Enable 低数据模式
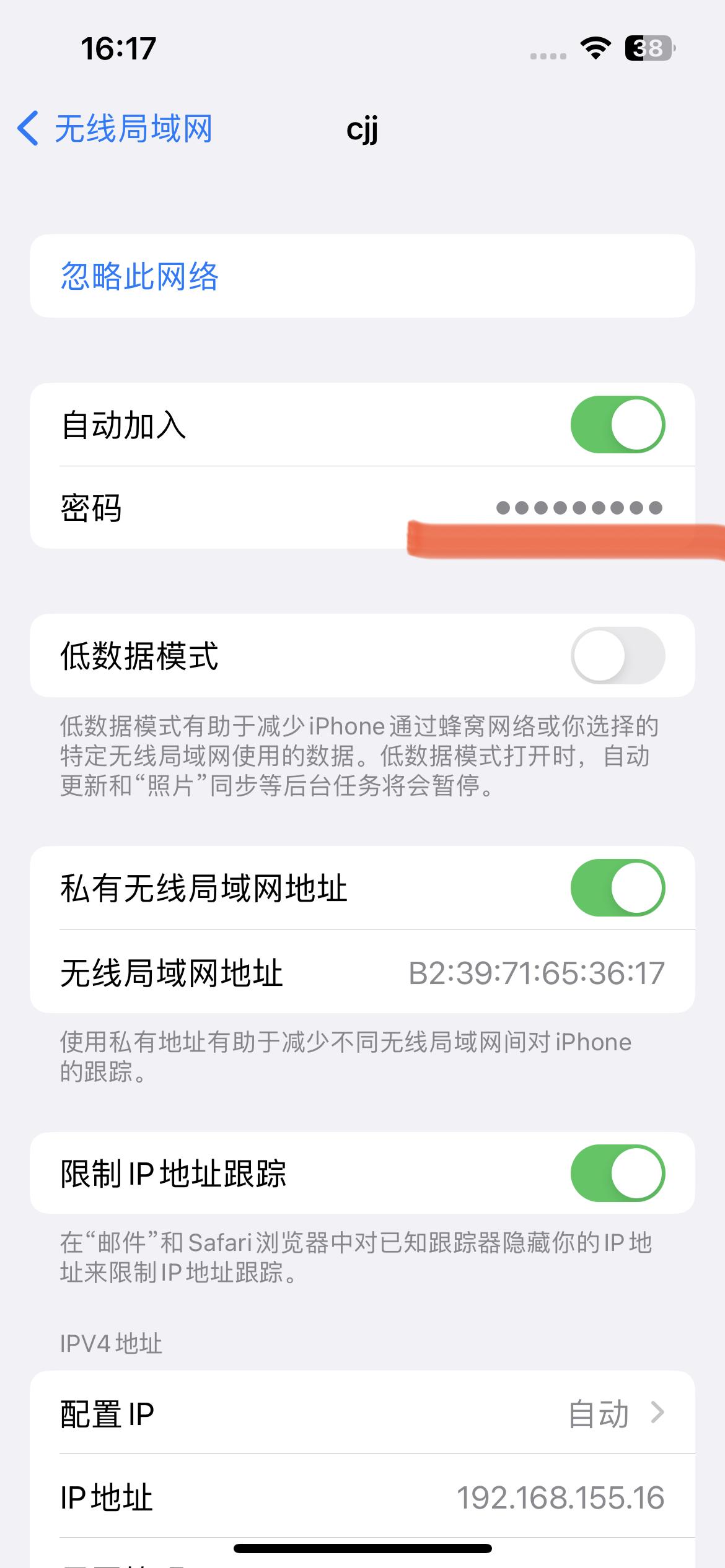 tap(618, 656)
